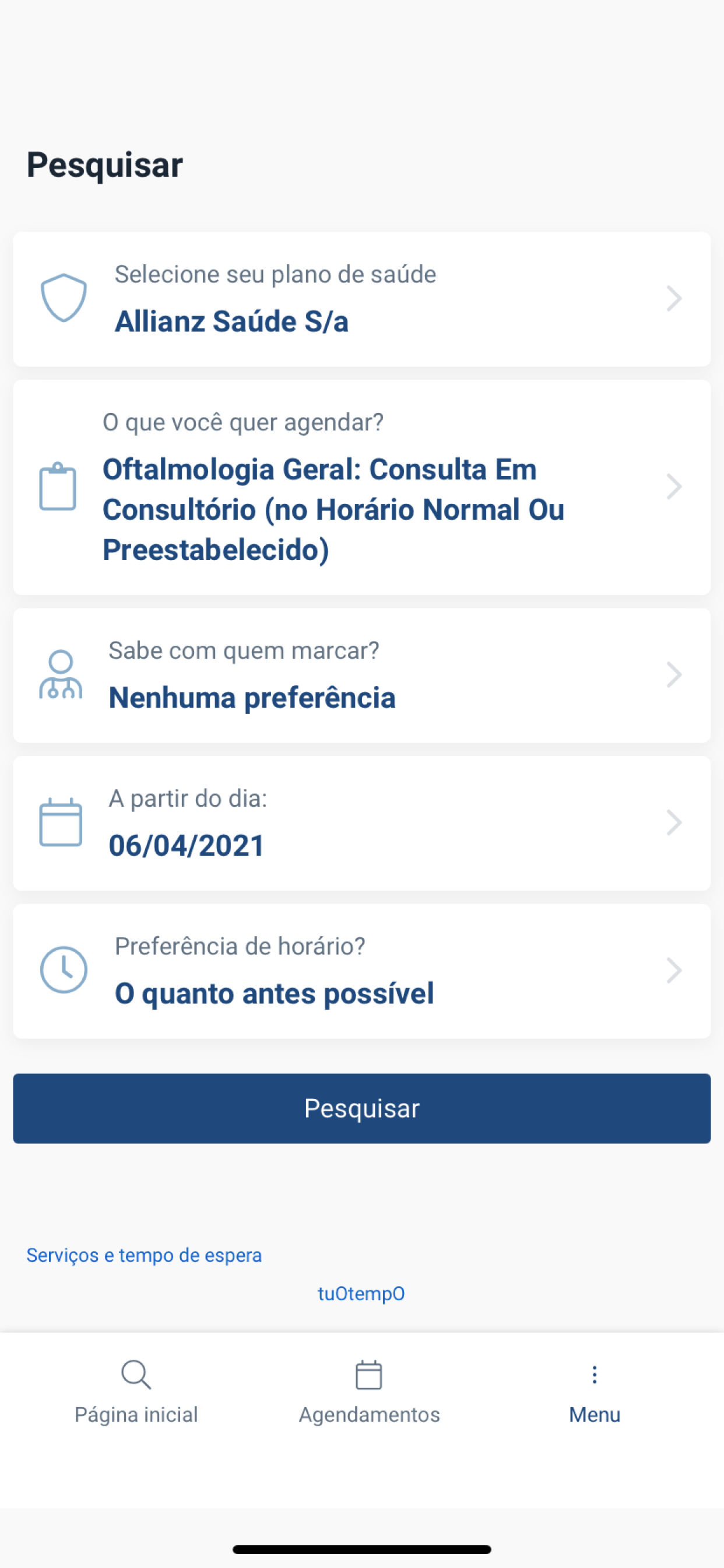This screenshot has width=724, height=1568.
Task: Go to the Agendamentos tab
Action: 368,1392
